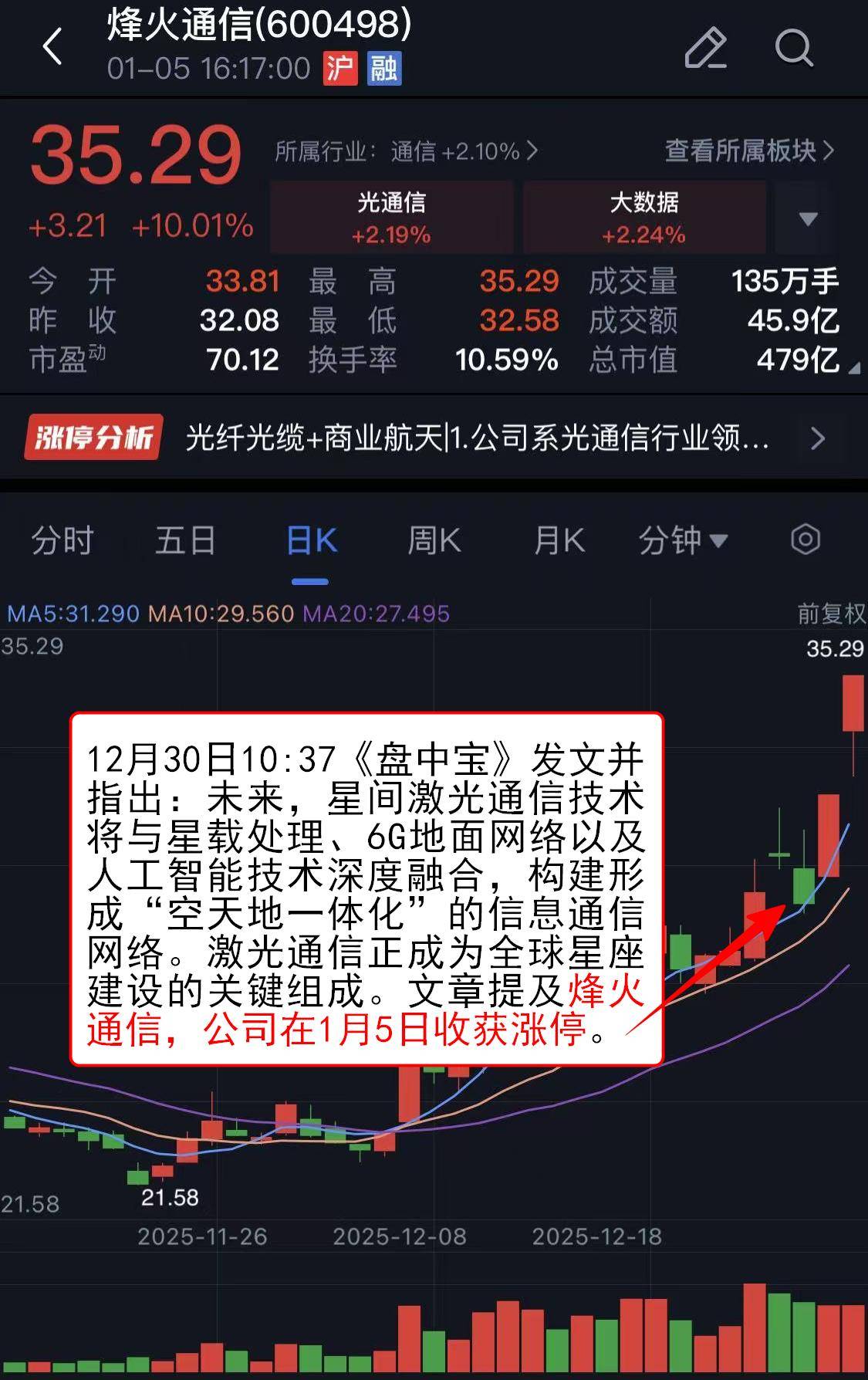
Task: Expand more sectors with the down arrow
Action: tap(808, 218)
